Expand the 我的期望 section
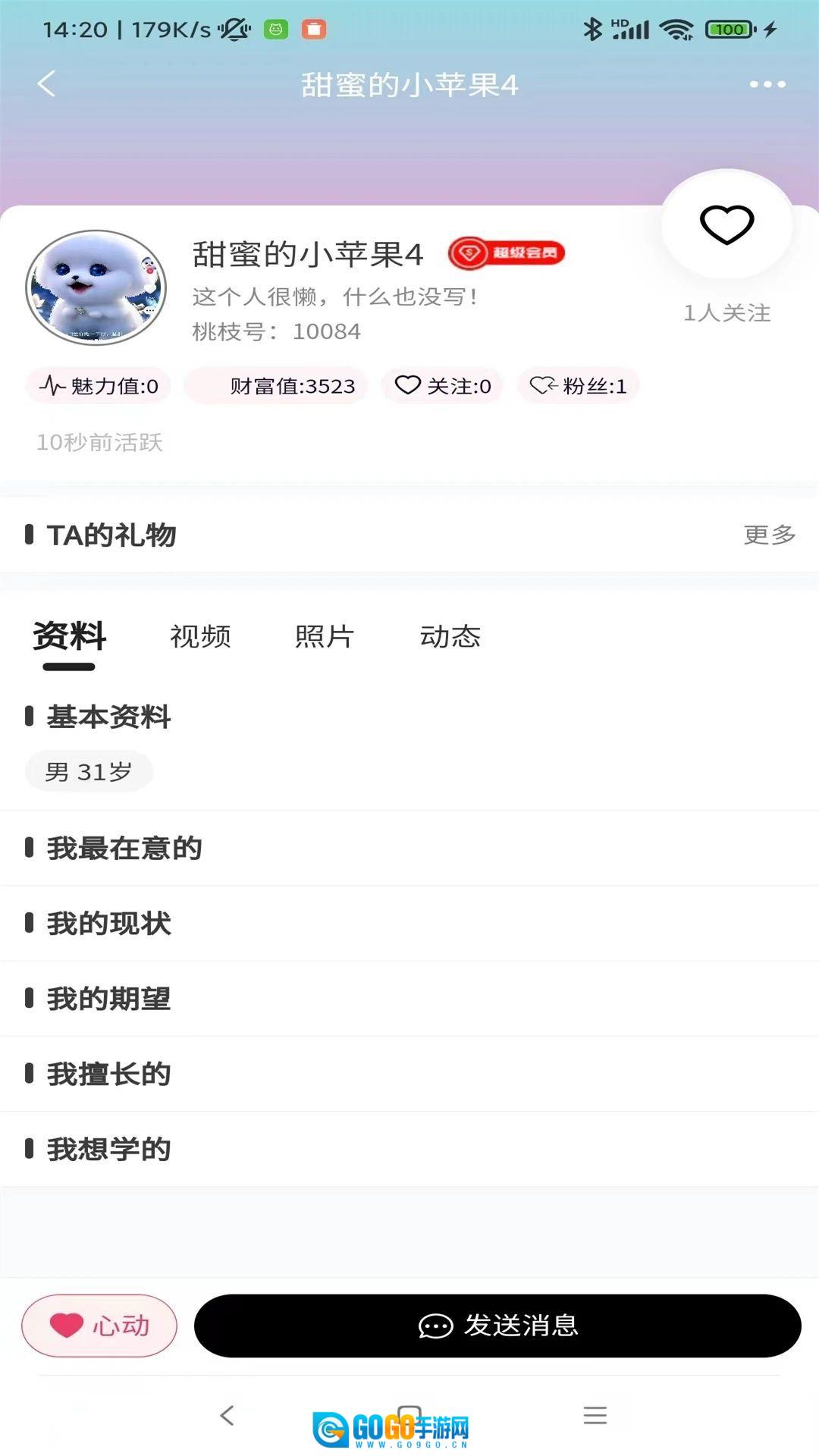The height and width of the screenshot is (1456, 819). point(108,999)
